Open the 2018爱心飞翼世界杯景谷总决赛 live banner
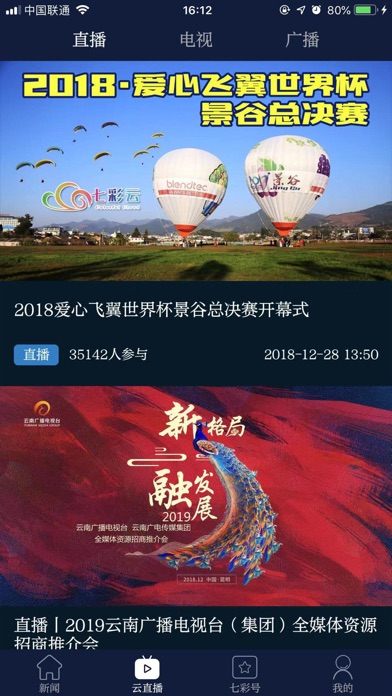This screenshot has width=392, height=696. (196, 171)
